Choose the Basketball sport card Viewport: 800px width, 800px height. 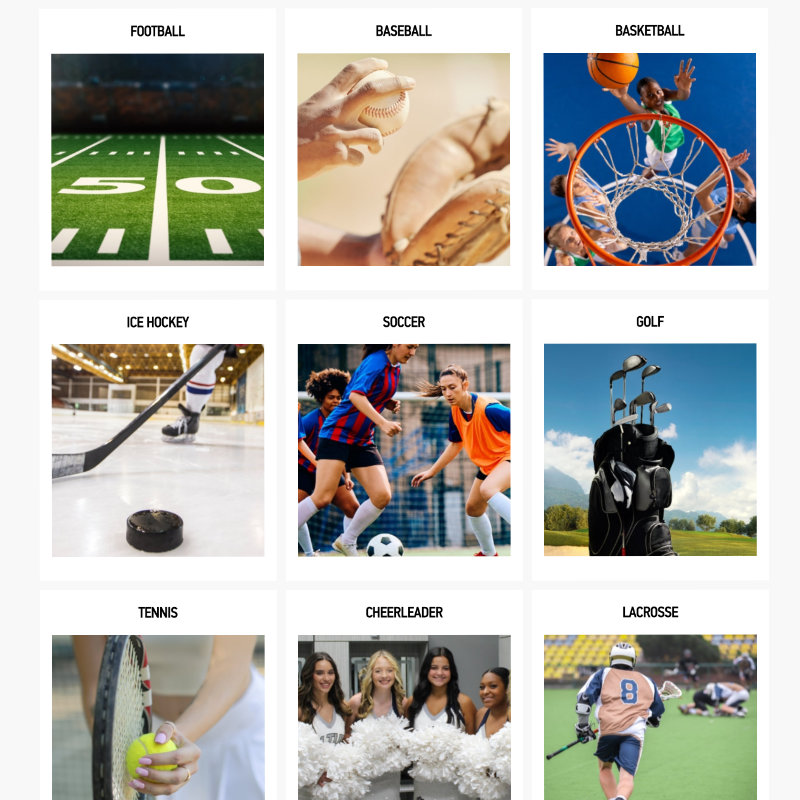pos(649,159)
